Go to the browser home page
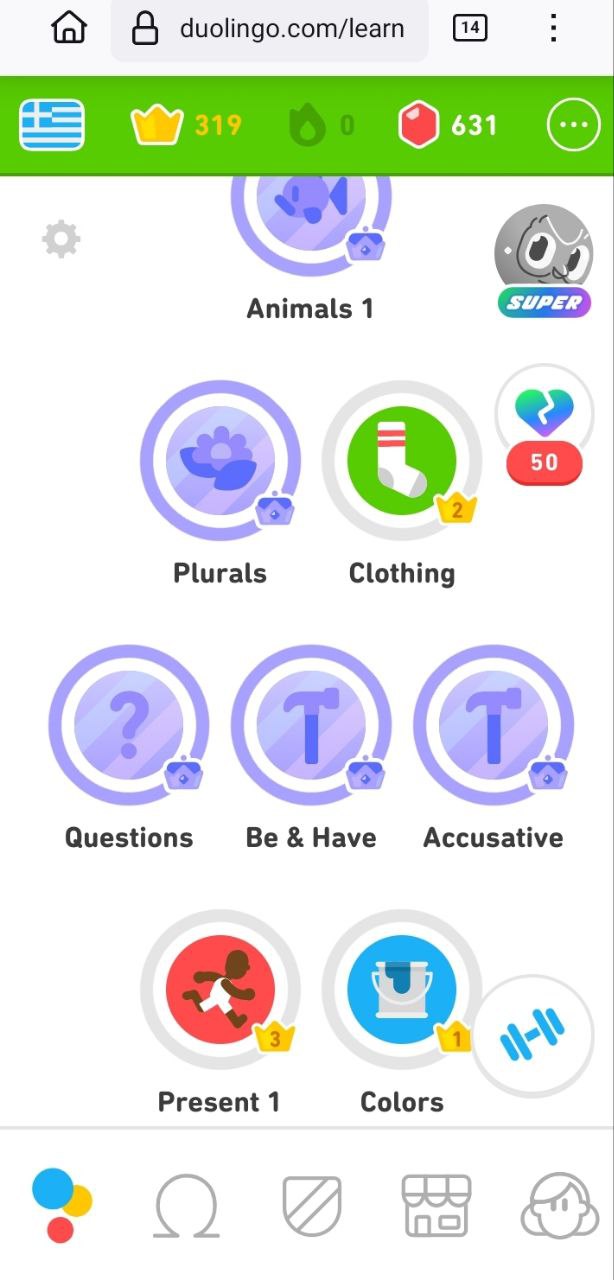 [68, 28]
